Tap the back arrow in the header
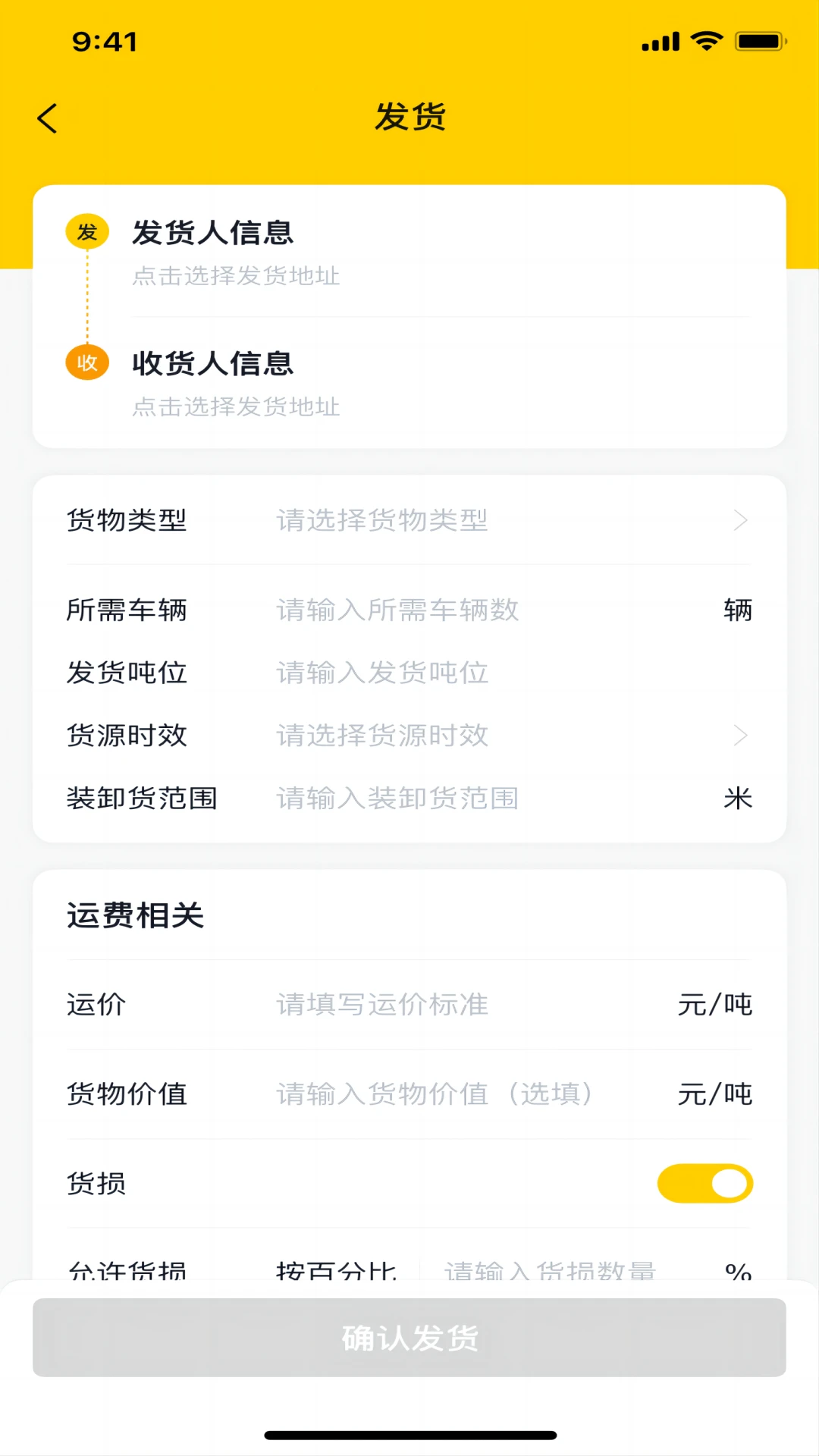Viewport: 819px width, 1456px height. [47, 118]
